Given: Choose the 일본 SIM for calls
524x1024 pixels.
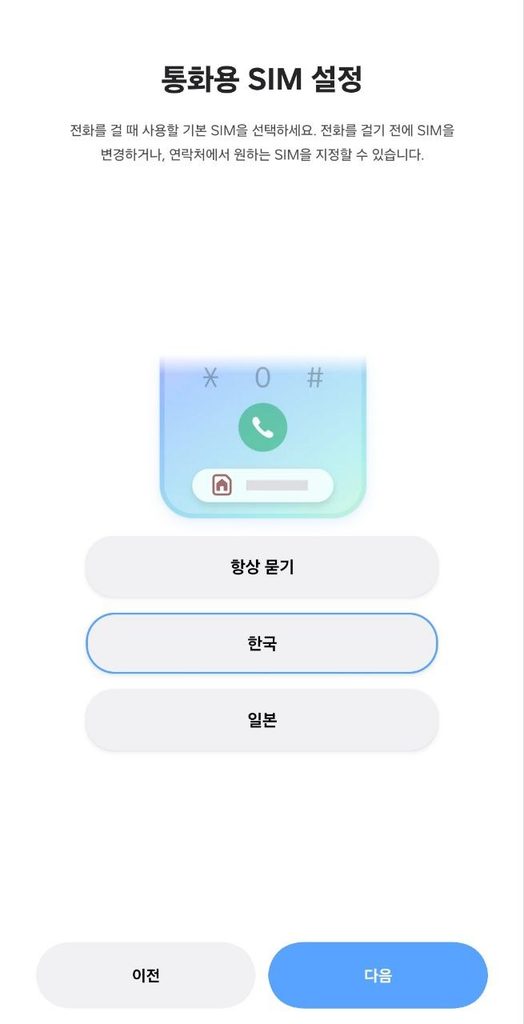Looking at the screenshot, I should pyautogui.click(x=262, y=720).
